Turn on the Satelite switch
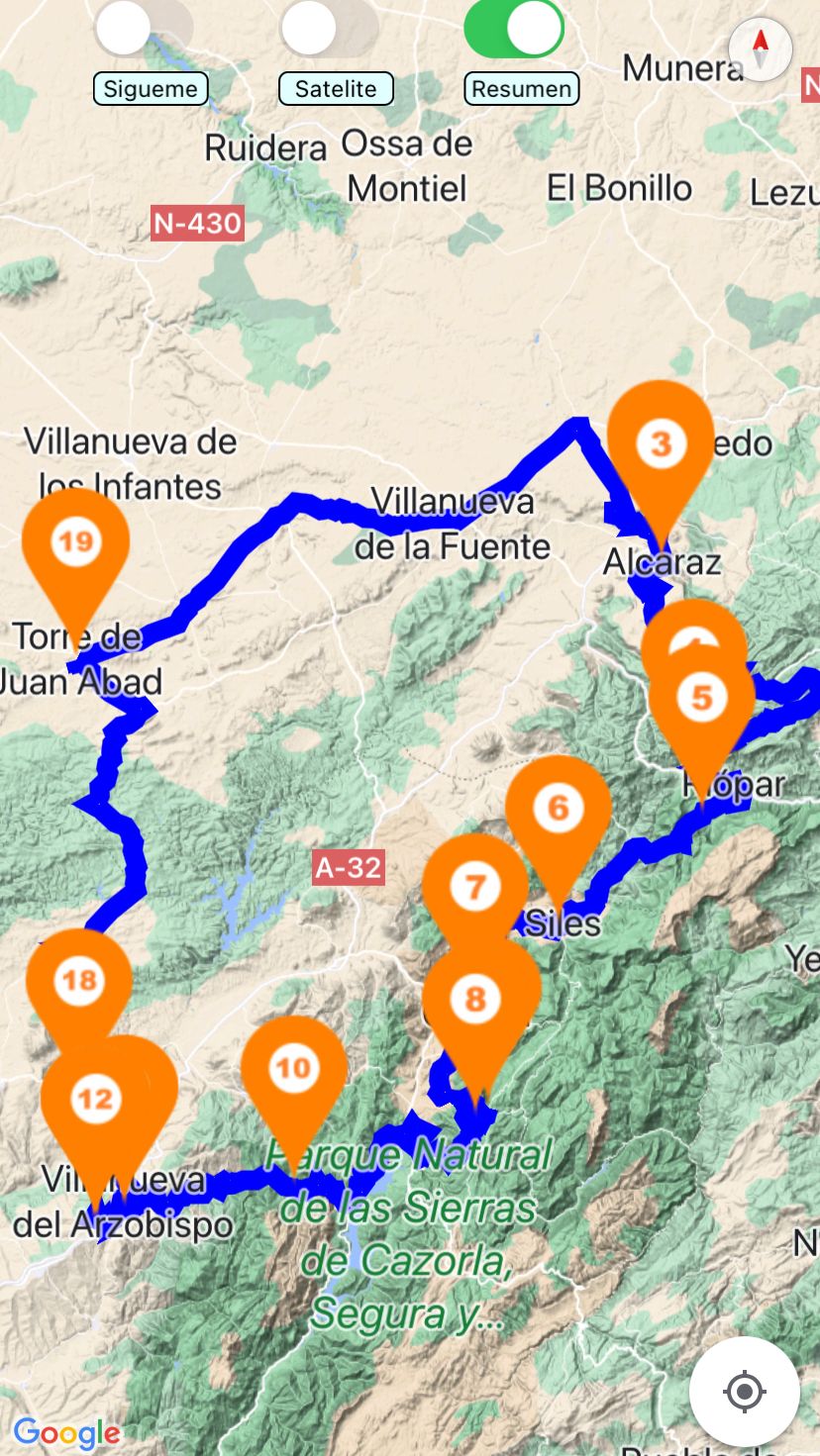Screen dimensions: 820x1456 pyautogui.click(x=329, y=30)
